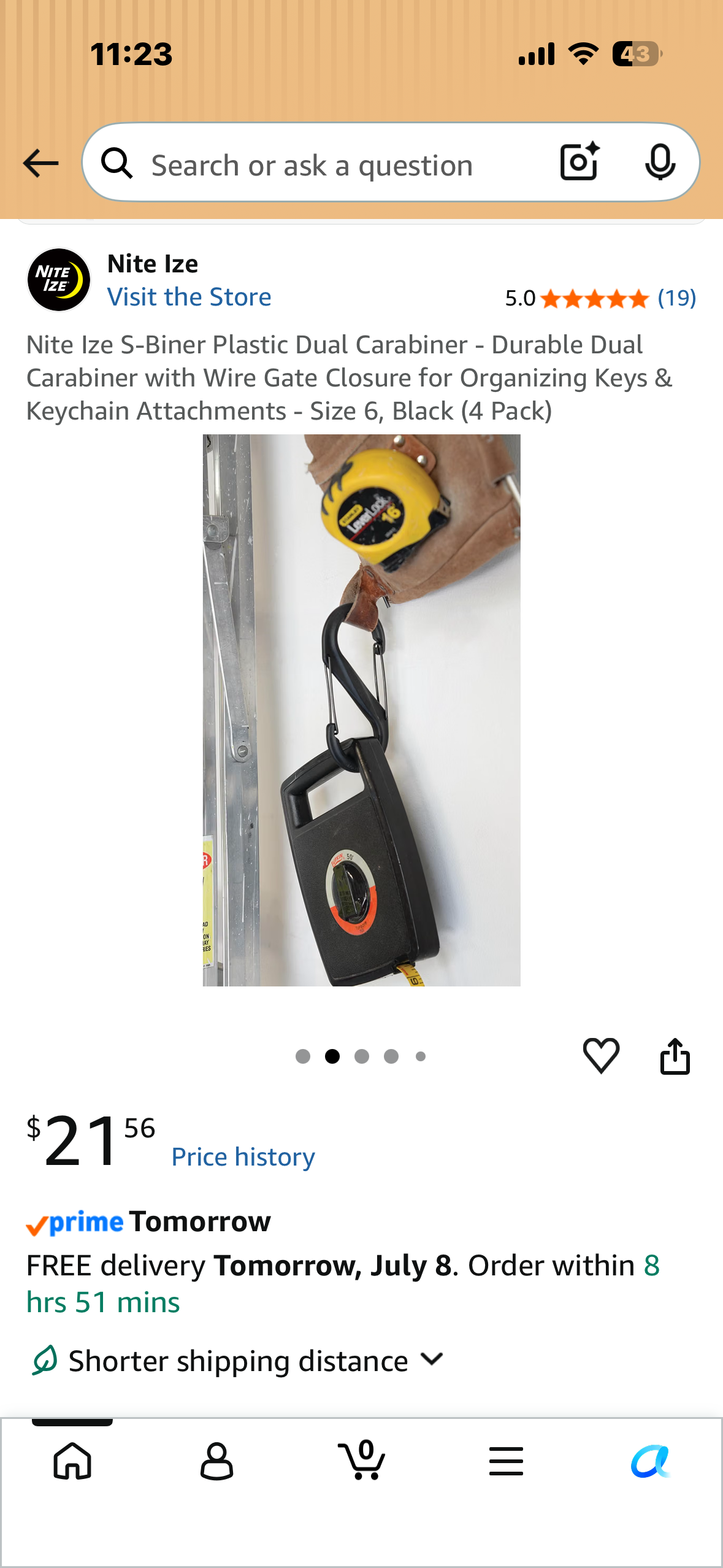
Task: Expand Shorter shipping distance details
Action: point(237,1361)
